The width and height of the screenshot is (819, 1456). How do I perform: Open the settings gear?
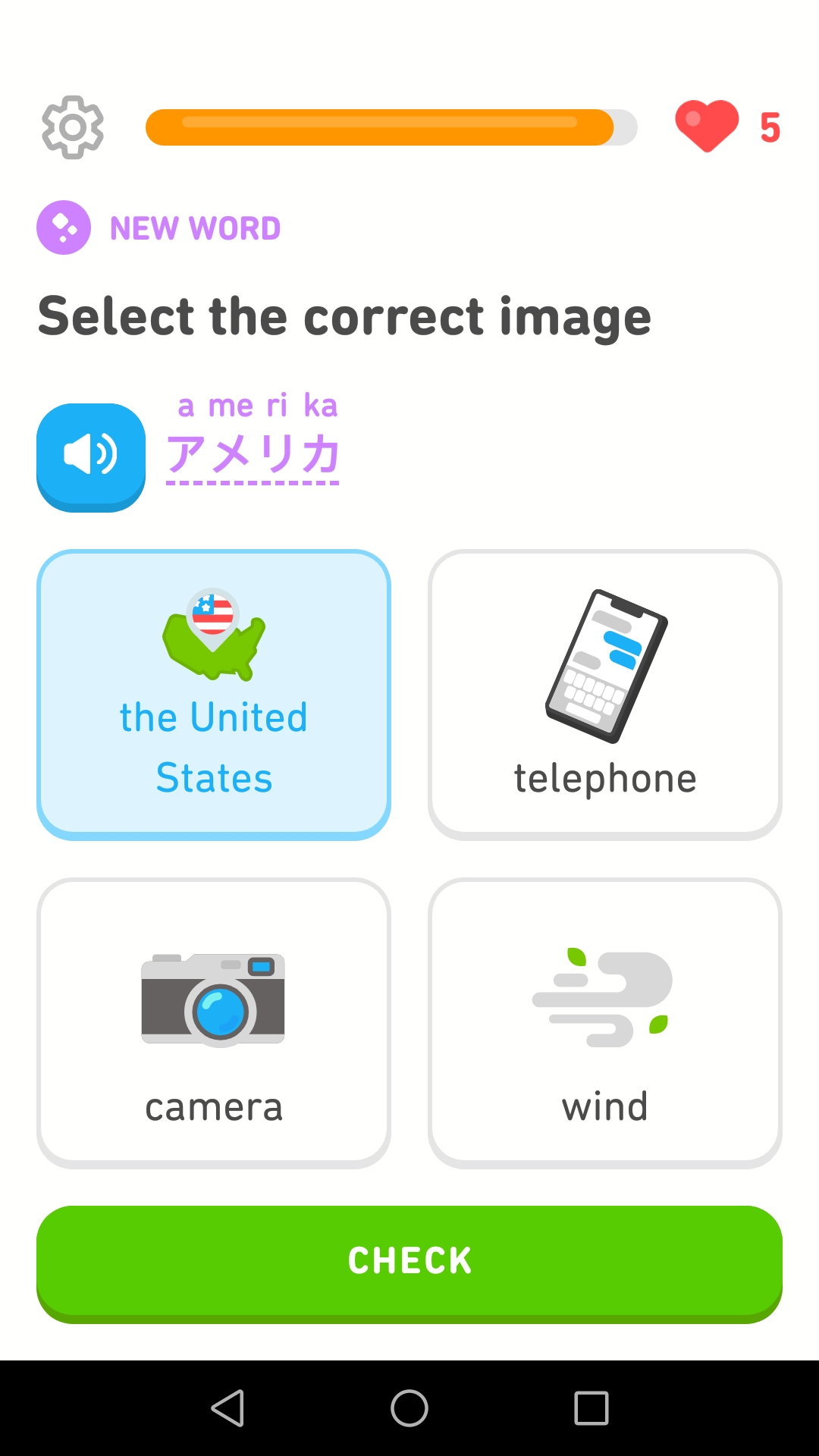click(x=72, y=127)
